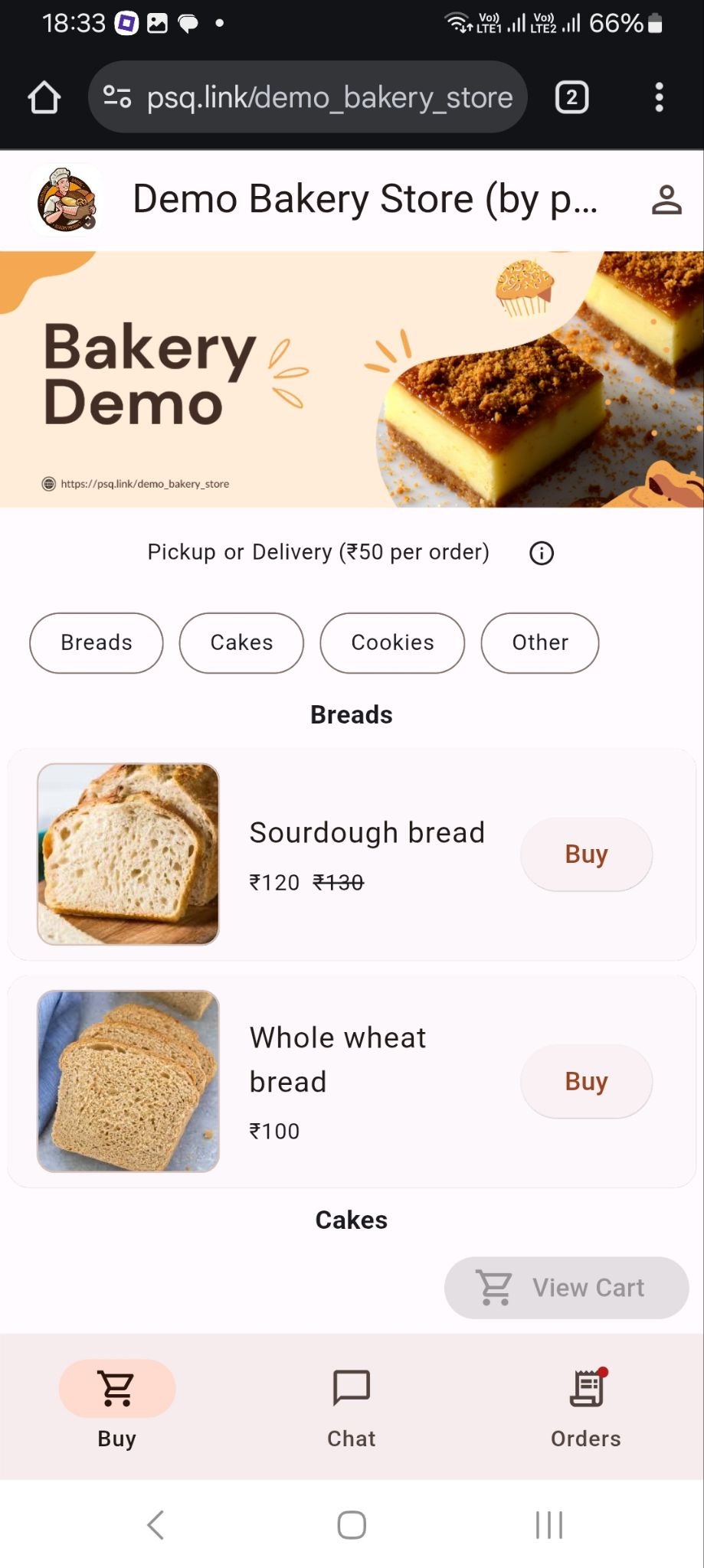Buy the Sourdough bread
Image resolution: width=704 pixels, height=1568 pixels.
586,854
